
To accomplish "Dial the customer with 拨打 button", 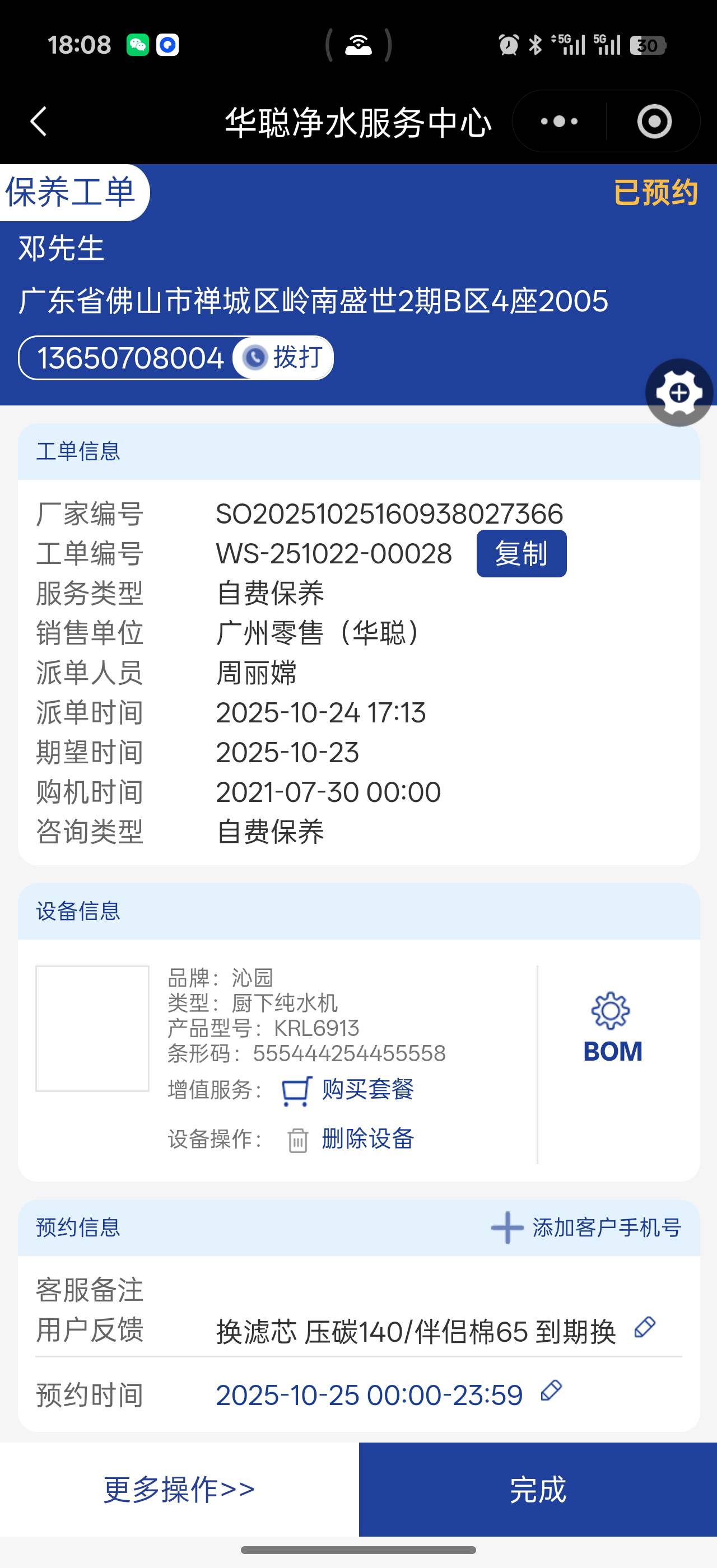I will point(283,357).
